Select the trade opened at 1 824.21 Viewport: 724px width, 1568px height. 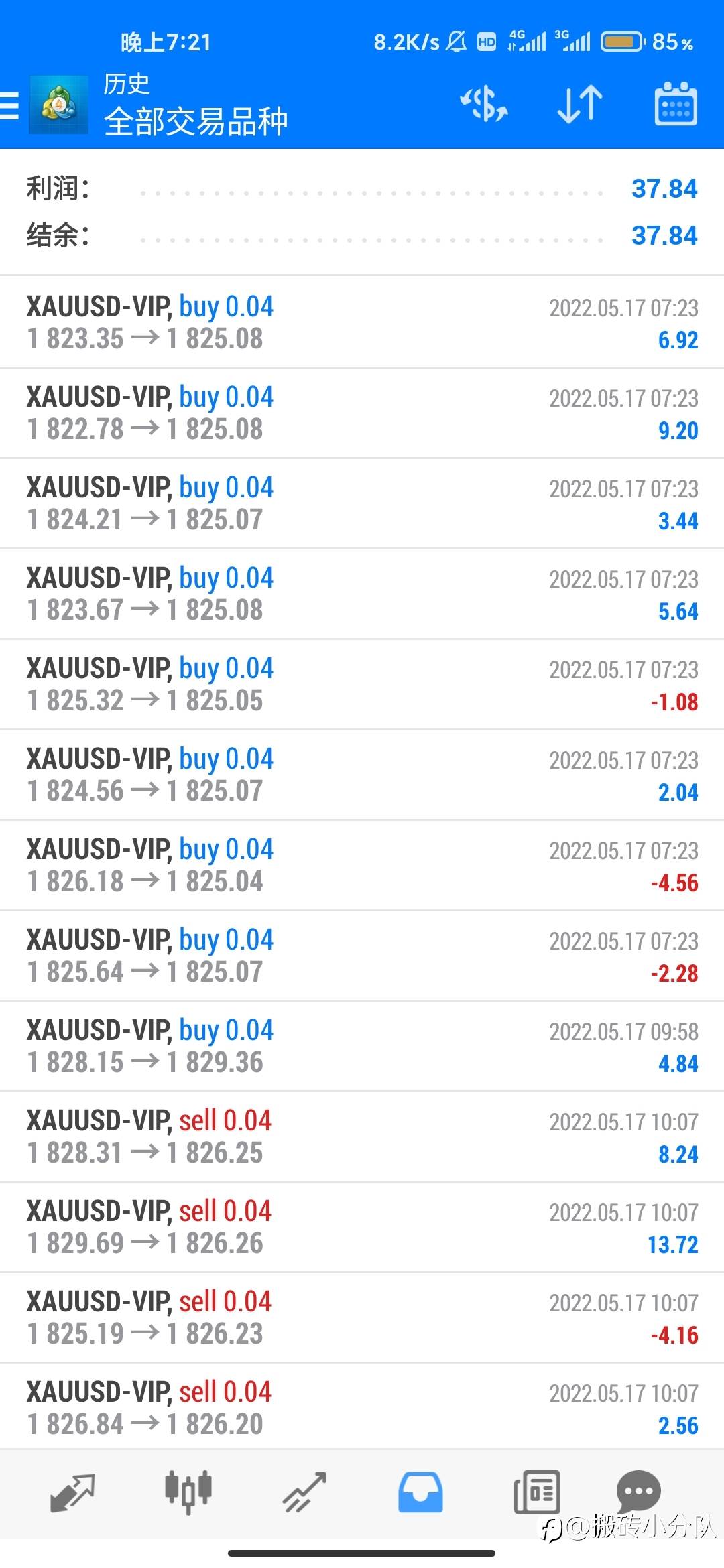click(362, 503)
